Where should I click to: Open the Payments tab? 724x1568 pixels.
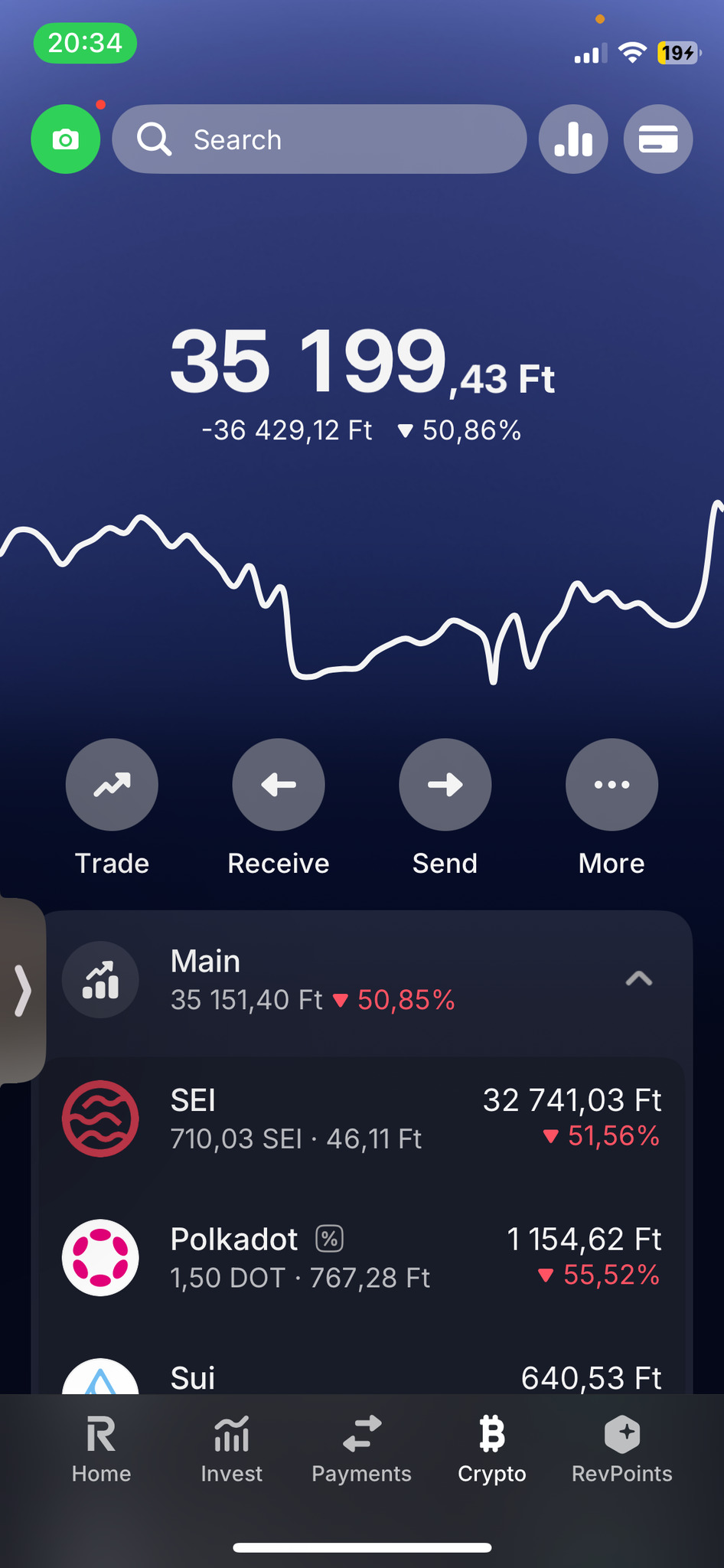click(x=361, y=1450)
